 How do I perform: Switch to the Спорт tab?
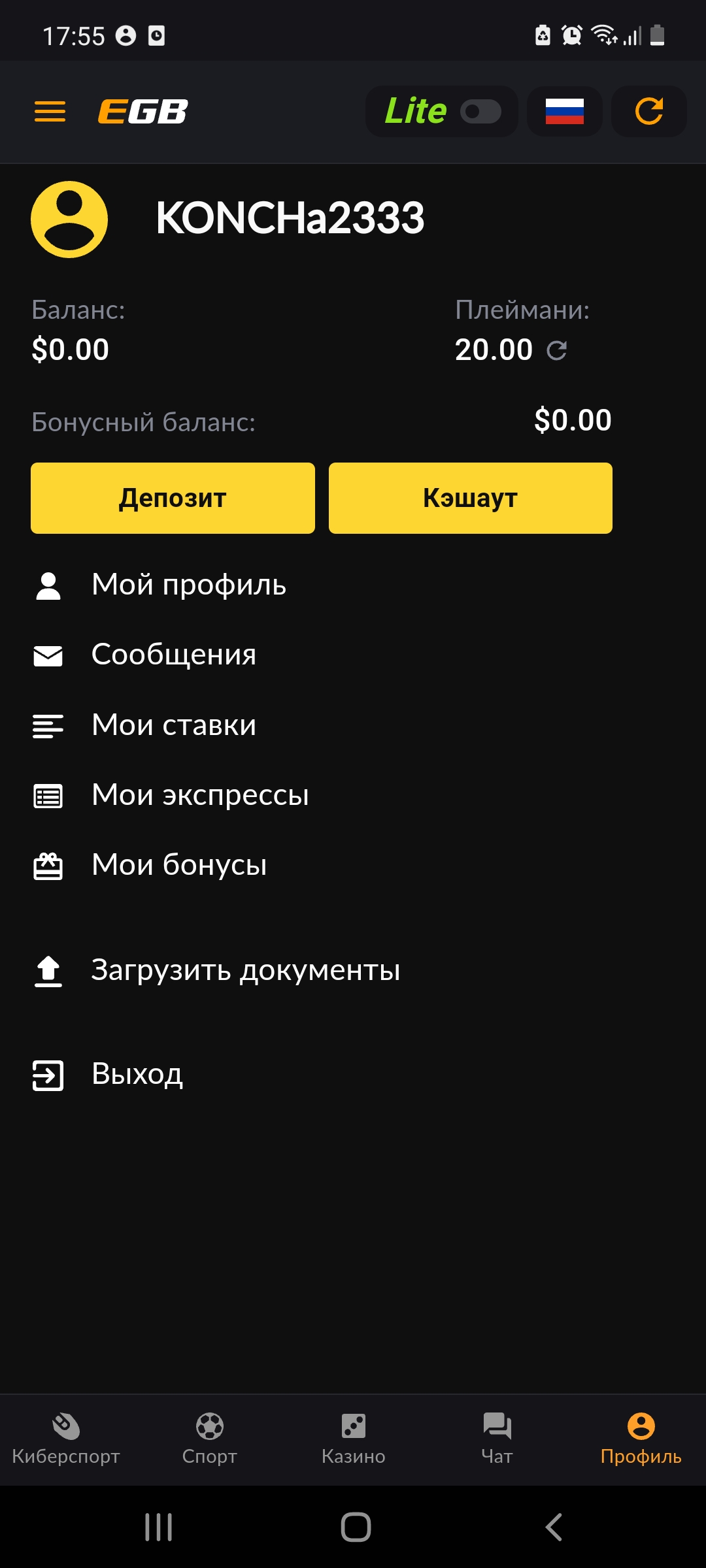coord(210,1438)
